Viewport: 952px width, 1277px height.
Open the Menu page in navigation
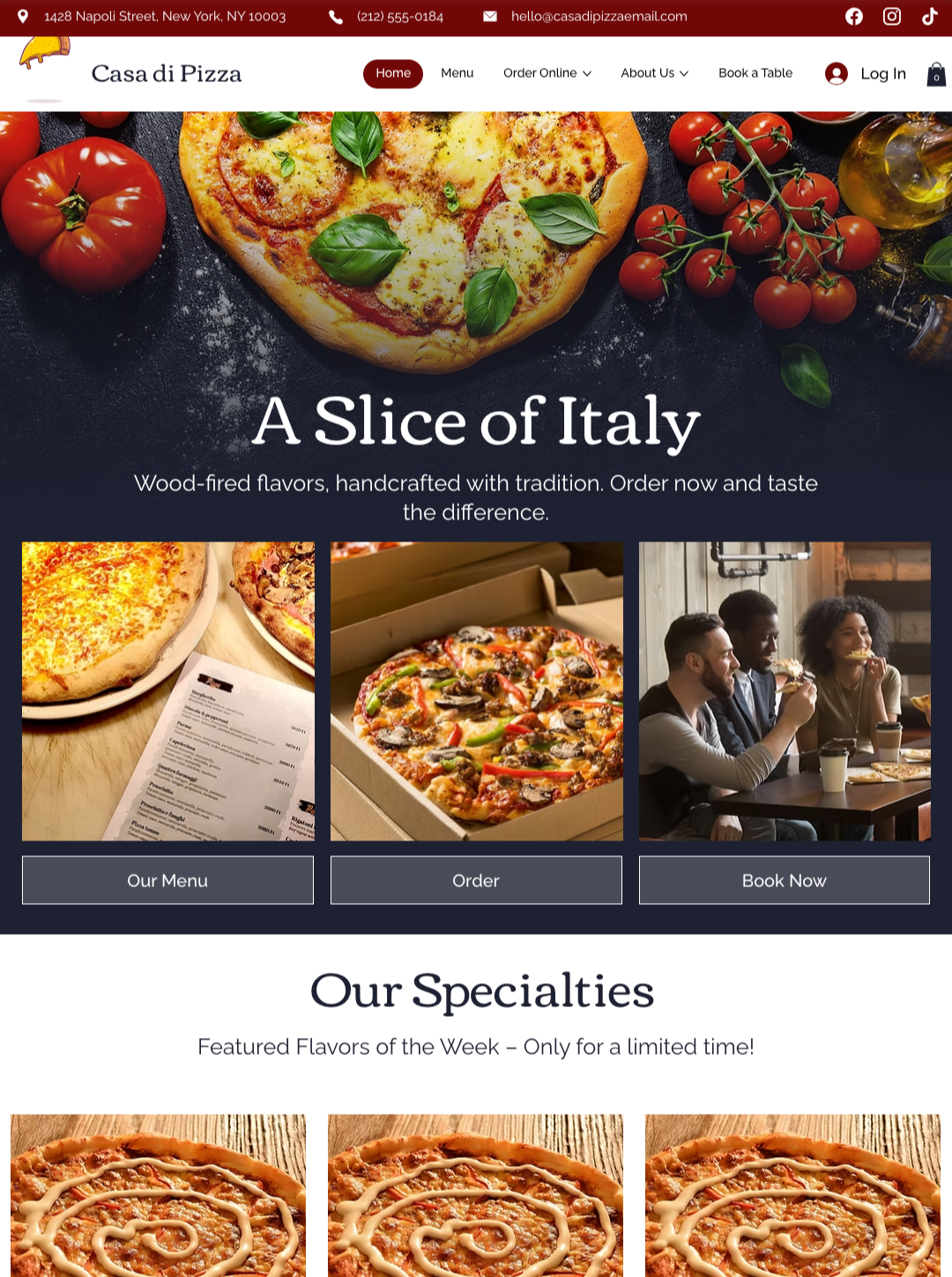[457, 73]
